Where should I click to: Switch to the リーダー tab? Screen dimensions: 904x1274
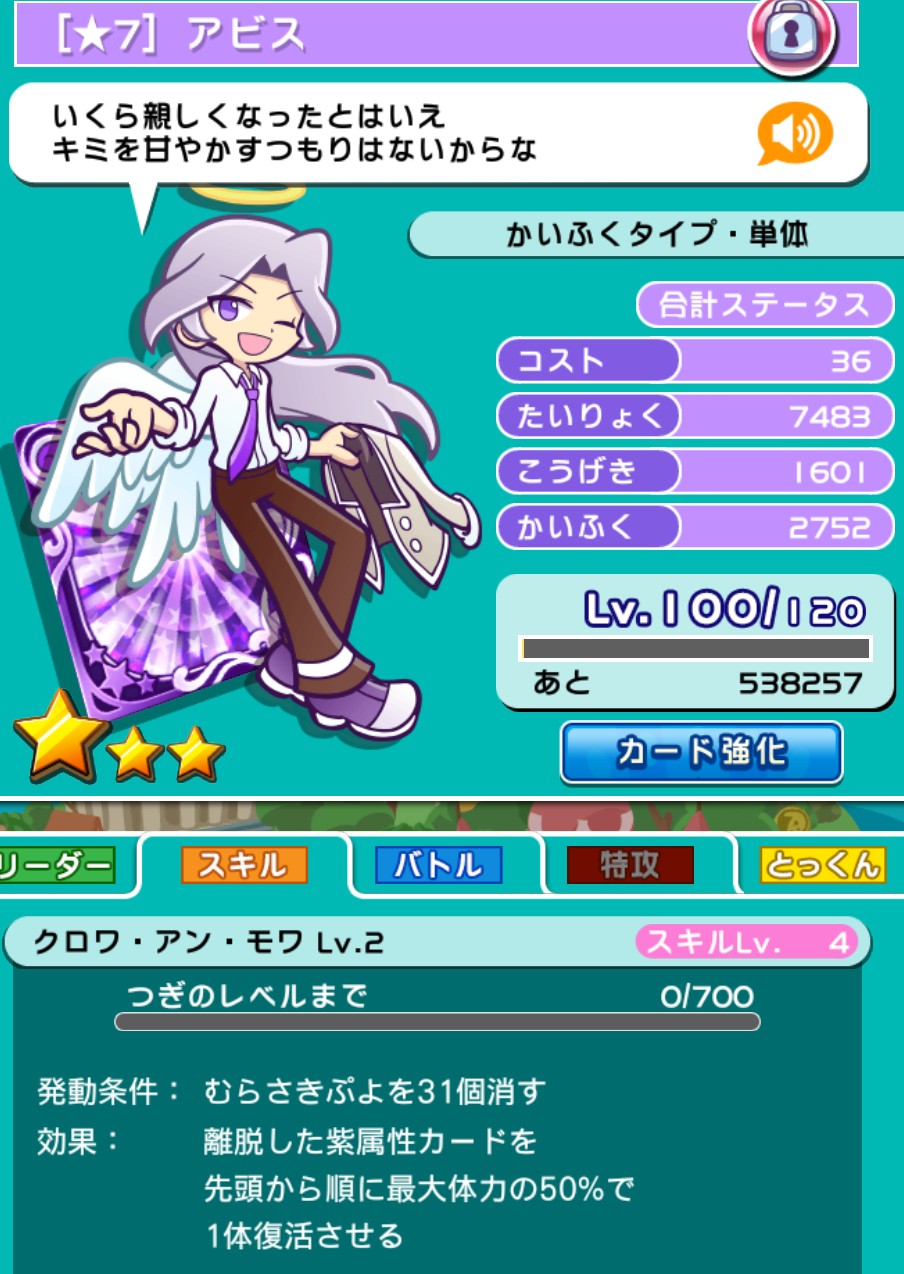pyautogui.click(x=56, y=866)
